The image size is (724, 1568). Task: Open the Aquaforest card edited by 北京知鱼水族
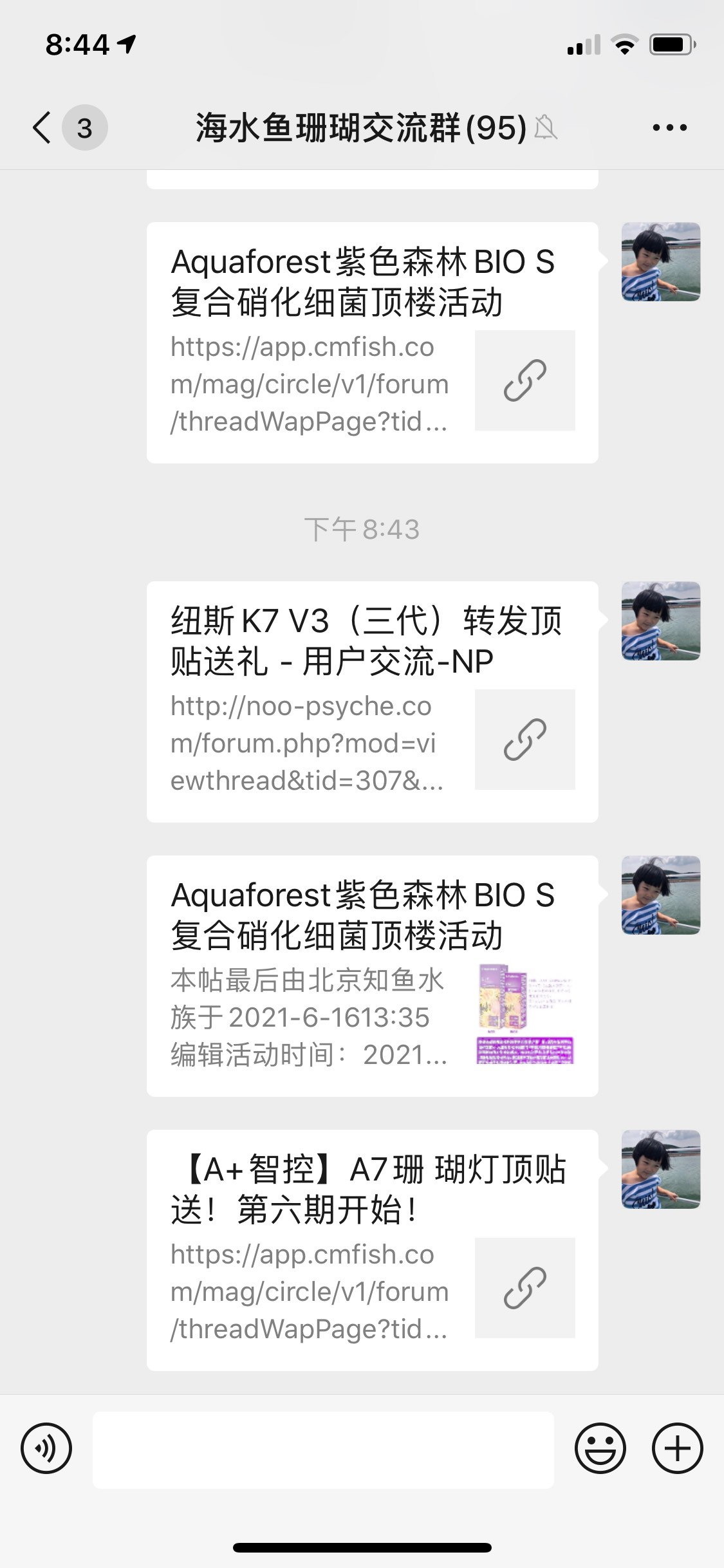(372, 975)
